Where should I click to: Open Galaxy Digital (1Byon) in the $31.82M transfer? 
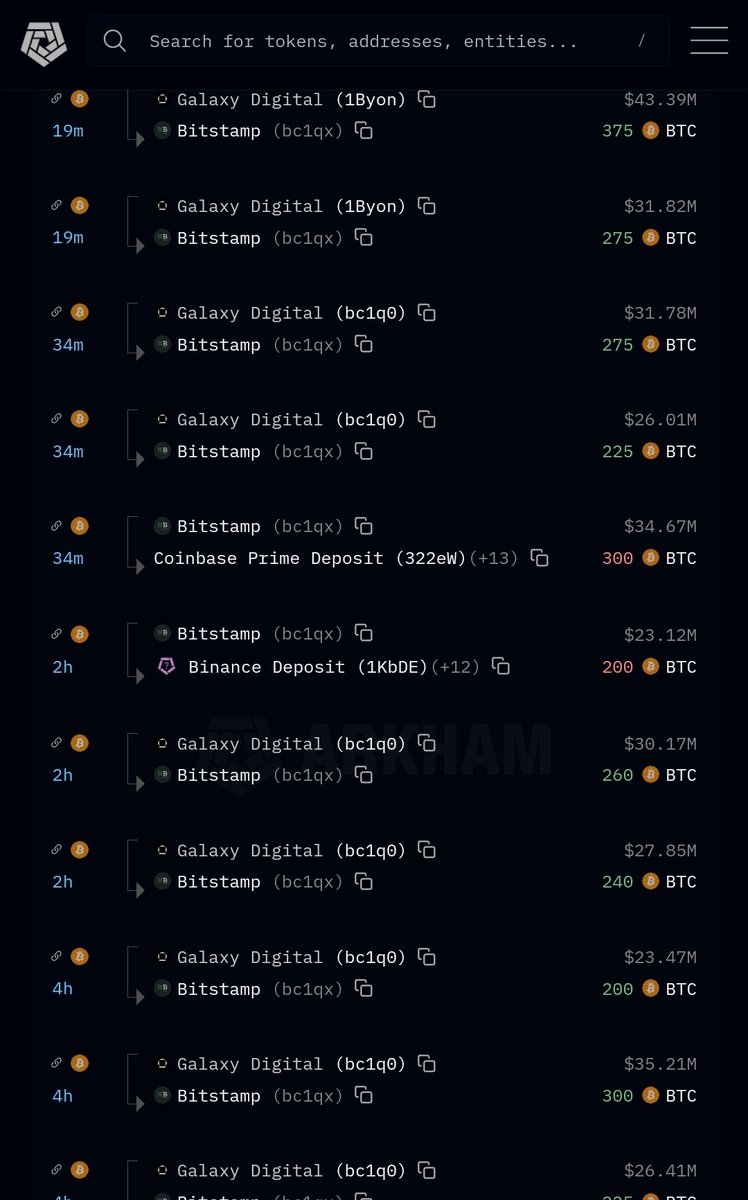click(x=291, y=206)
